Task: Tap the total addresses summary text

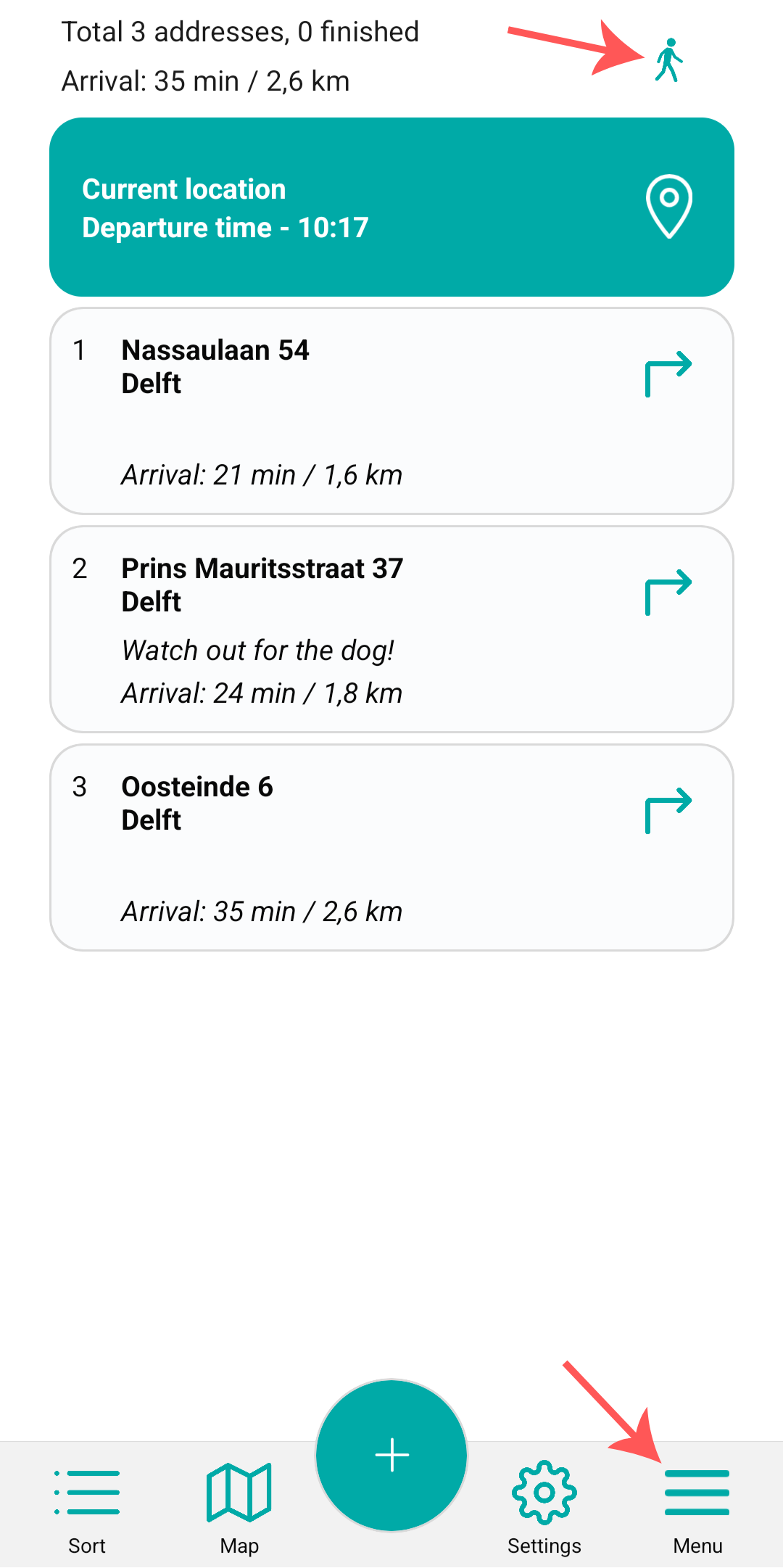Action: point(239,31)
